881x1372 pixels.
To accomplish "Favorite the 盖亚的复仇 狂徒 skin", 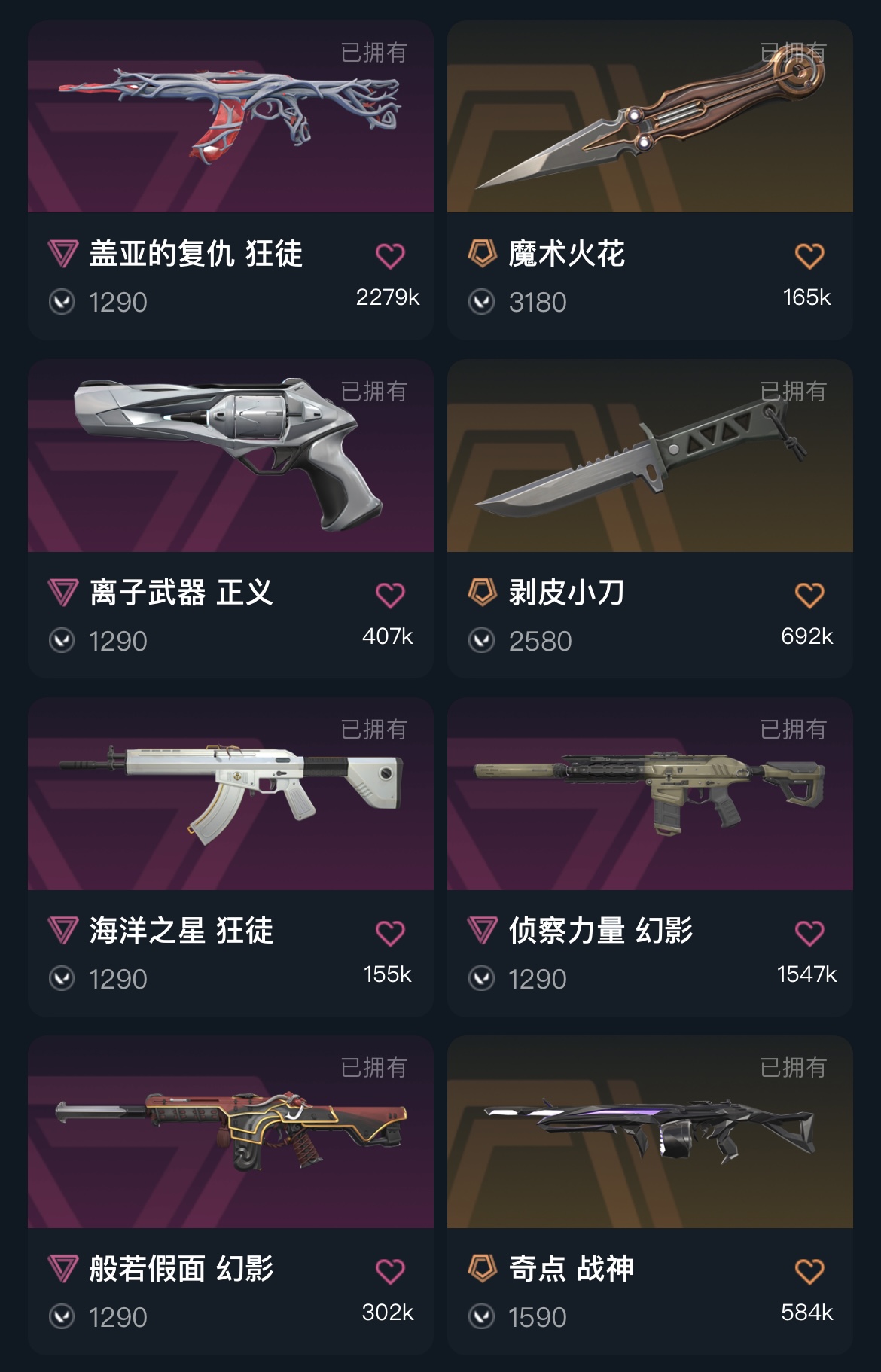I will (x=390, y=256).
